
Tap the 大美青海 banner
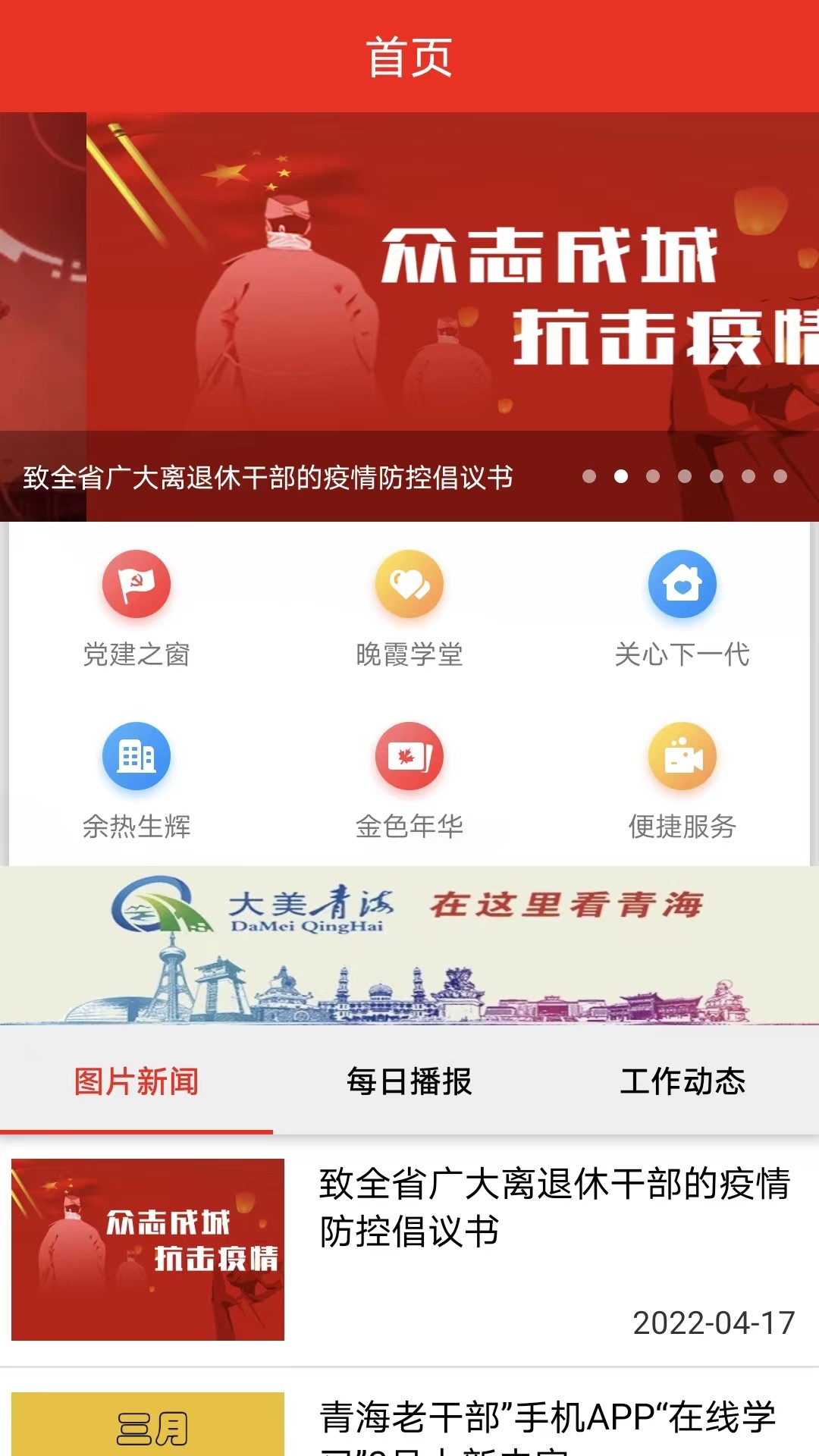[x=409, y=945]
